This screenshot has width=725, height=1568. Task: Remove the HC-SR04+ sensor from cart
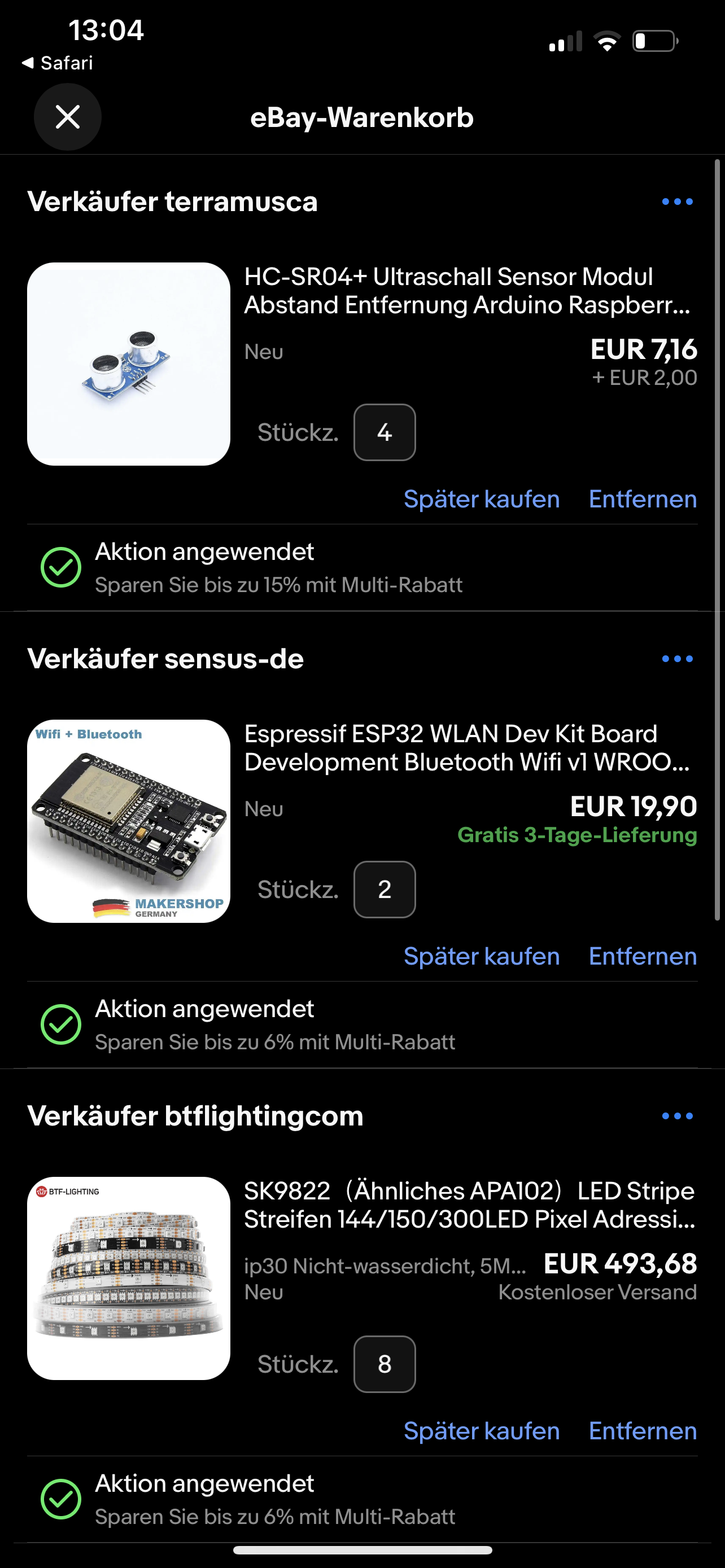[642, 499]
